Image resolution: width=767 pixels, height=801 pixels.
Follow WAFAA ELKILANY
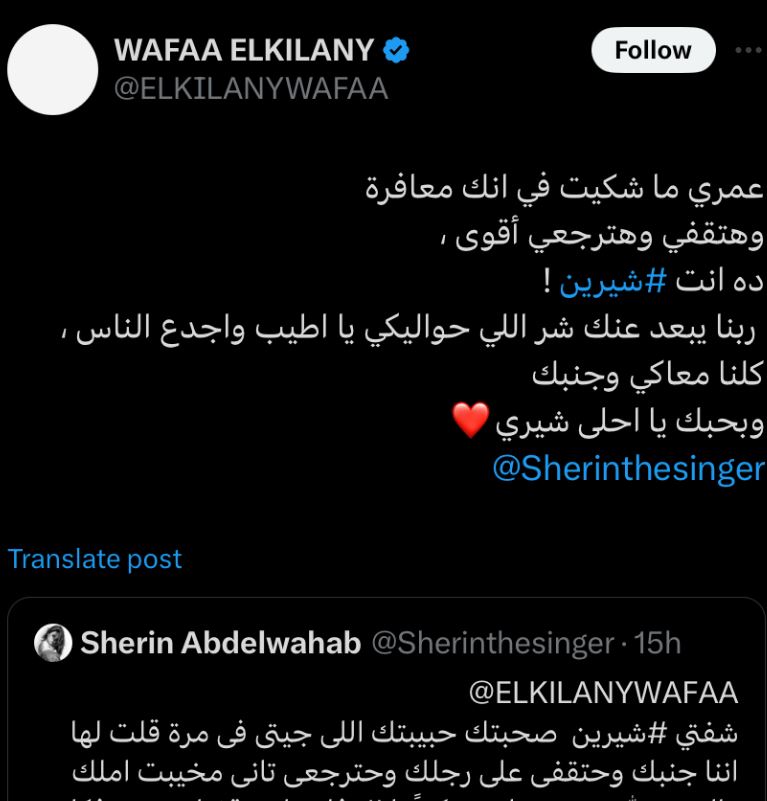[x=653, y=50]
